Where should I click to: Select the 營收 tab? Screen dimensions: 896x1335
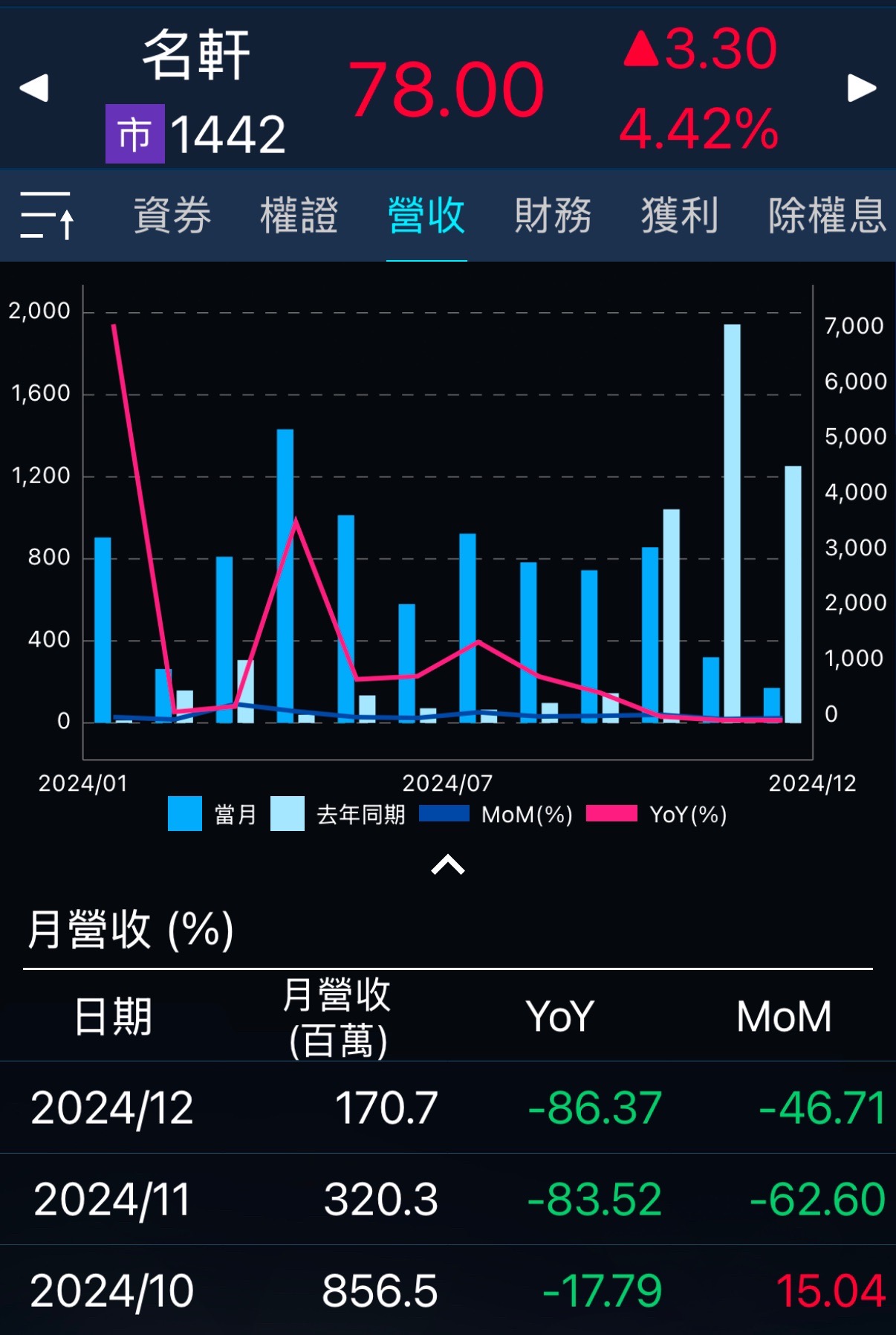426,216
